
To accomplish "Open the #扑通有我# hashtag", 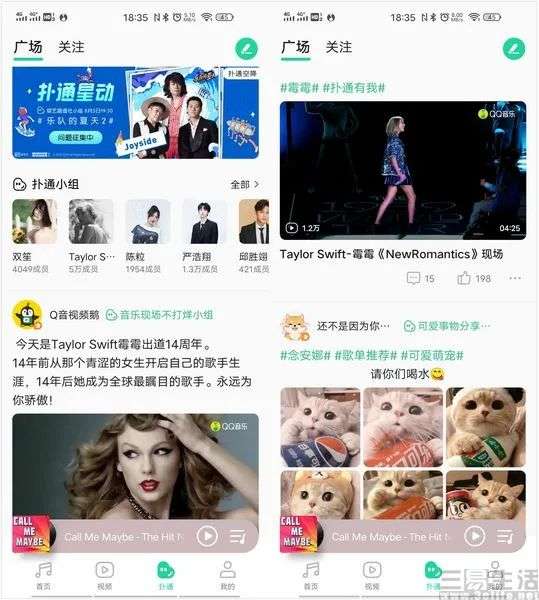I will point(354,88).
